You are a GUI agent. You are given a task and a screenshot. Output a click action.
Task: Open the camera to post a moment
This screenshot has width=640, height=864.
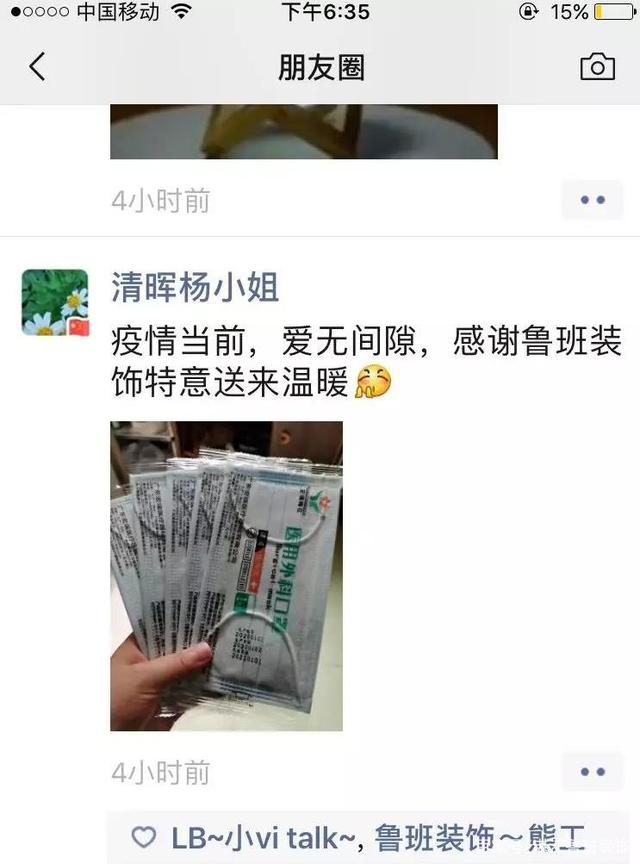click(x=597, y=67)
